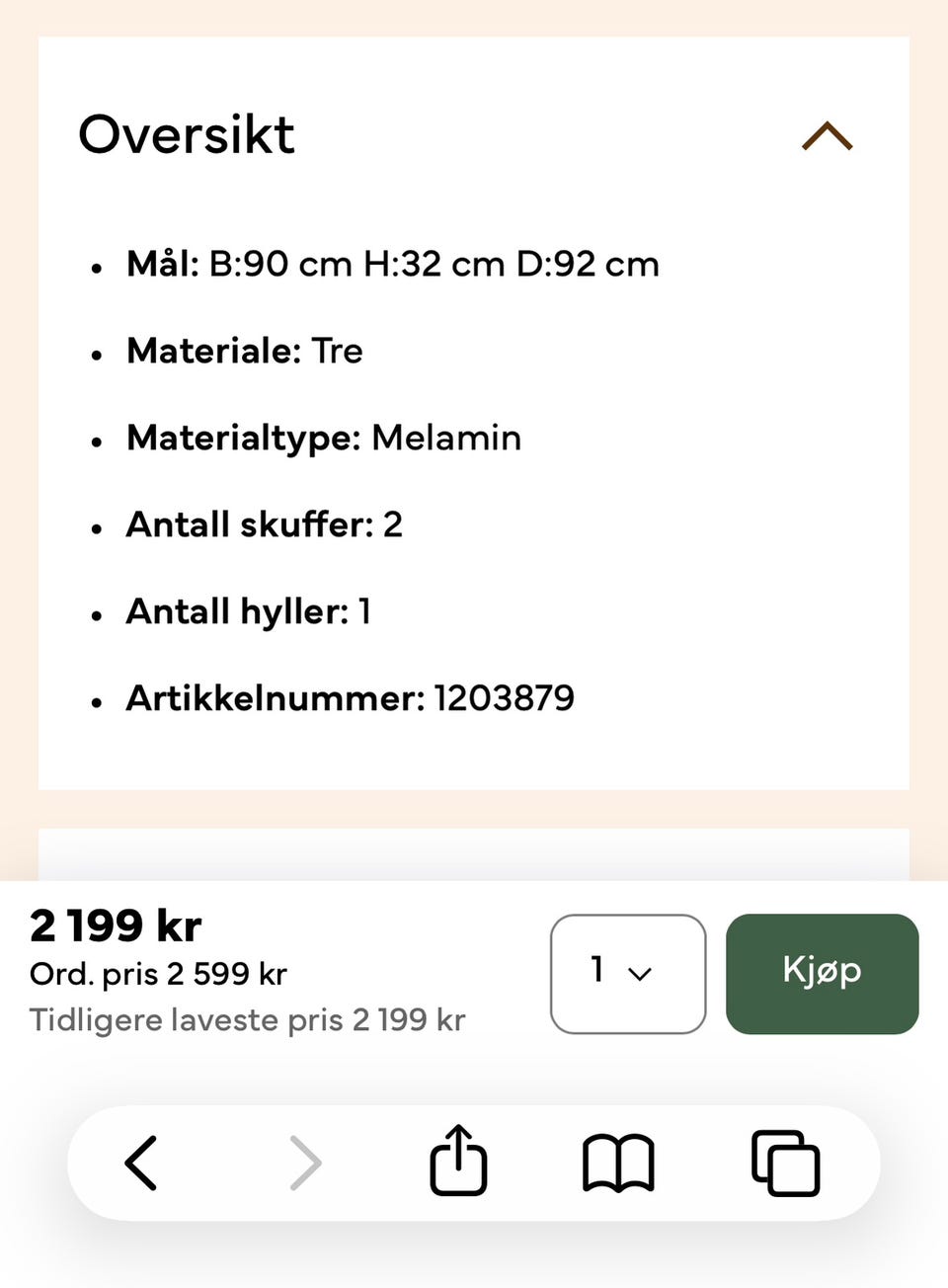Go back using the back arrow icon
The image size is (948, 1288).
coord(140,1163)
